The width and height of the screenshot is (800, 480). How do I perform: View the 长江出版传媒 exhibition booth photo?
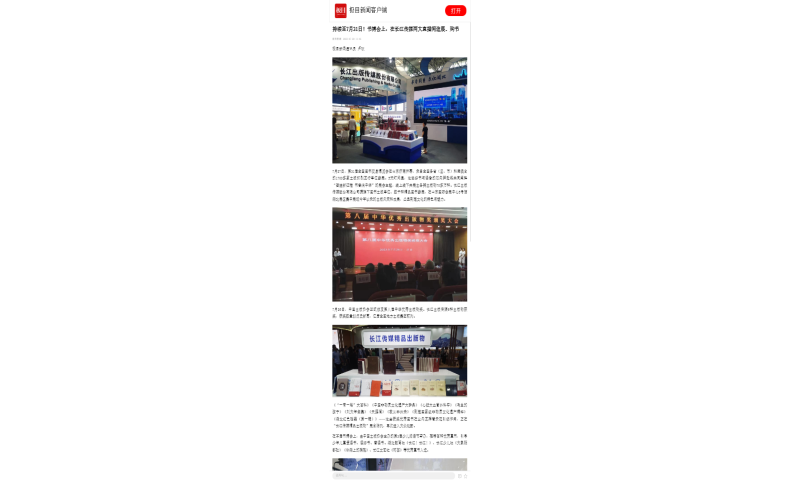click(x=399, y=110)
